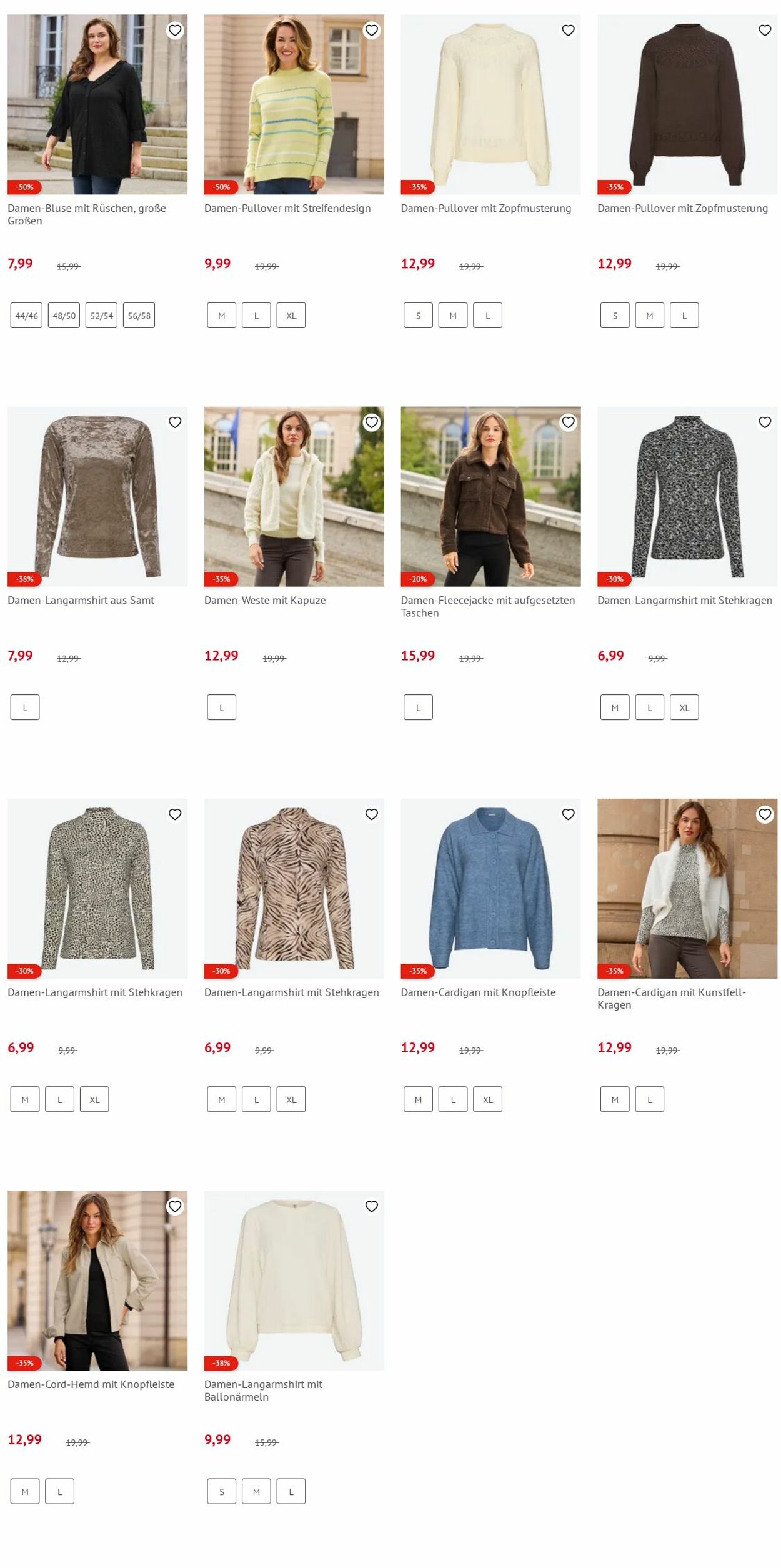Open the Damen-Cord-Hemd mit Knopfleiste product
The width and height of the screenshot is (781, 1568).
[97, 1280]
